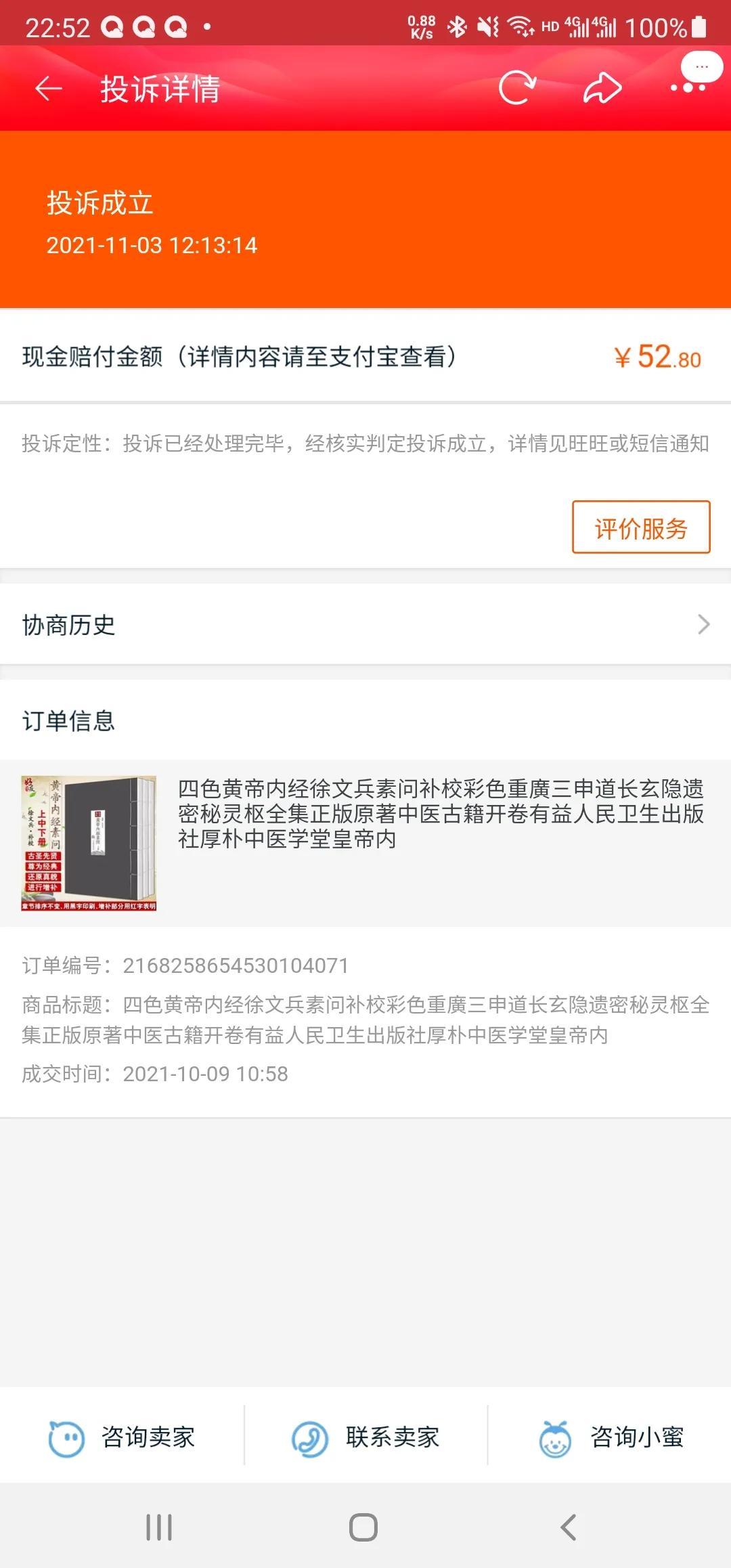Tap 联系卖家 to call seller
Screen dimensions: 731x1568
click(365, 1437)
